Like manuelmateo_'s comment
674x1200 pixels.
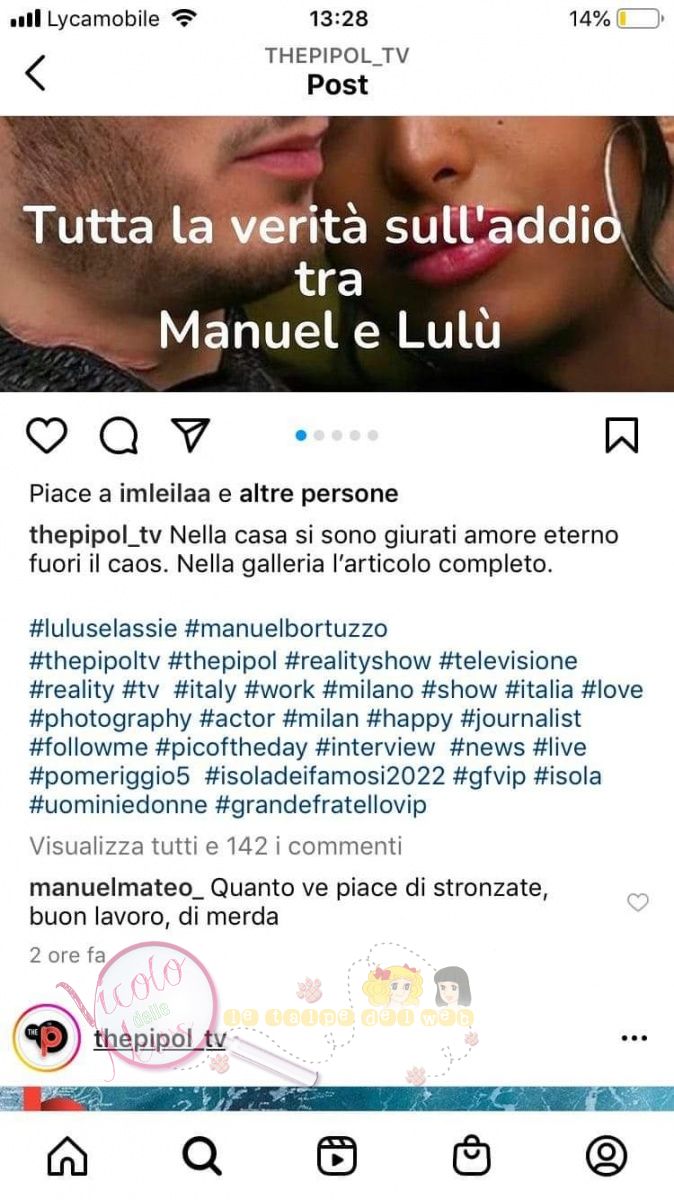(637, 903)
